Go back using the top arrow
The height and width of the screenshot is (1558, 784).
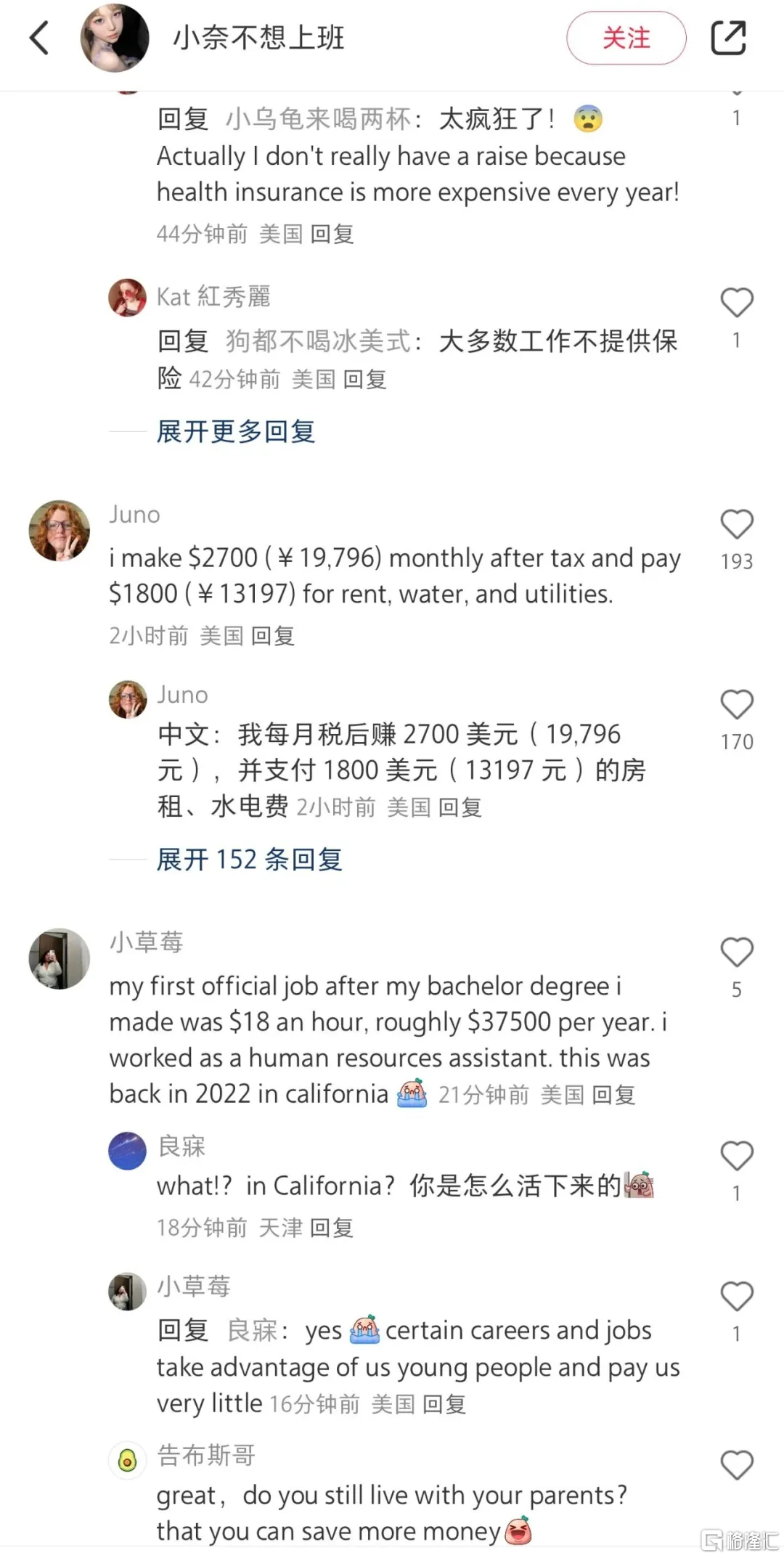click(x=40, y=38)
